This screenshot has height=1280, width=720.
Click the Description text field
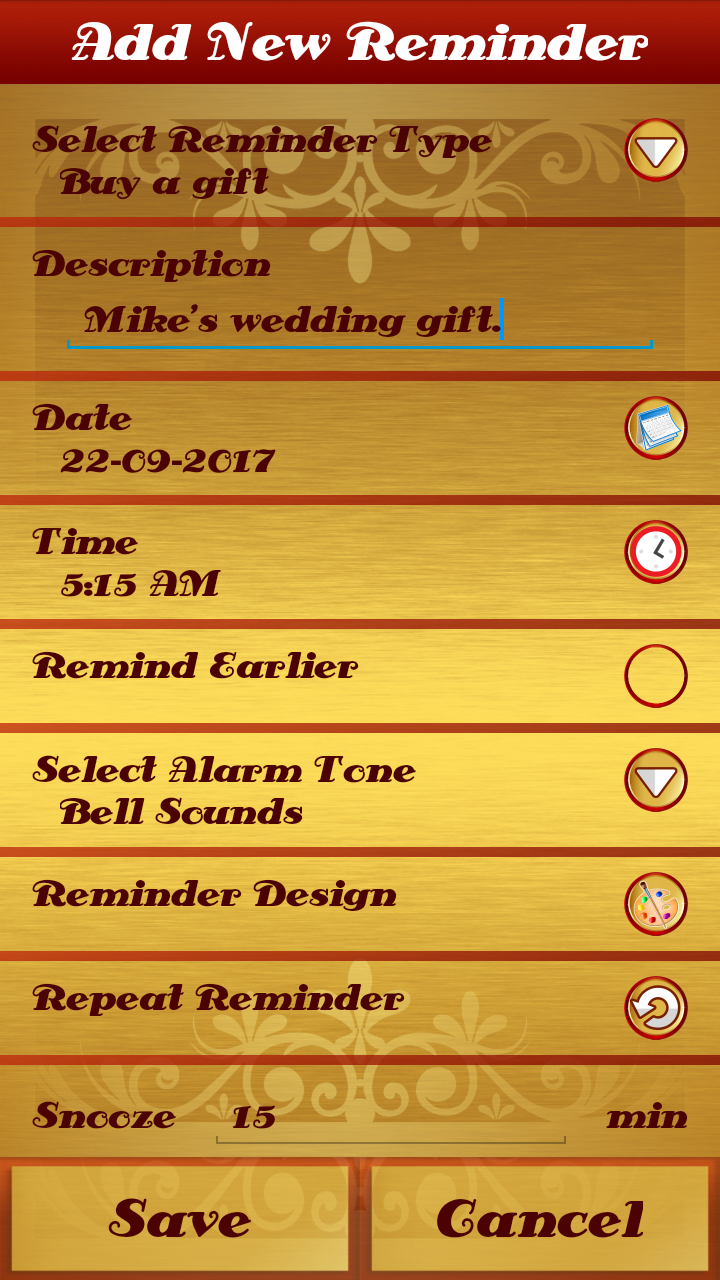coord(360,320)
